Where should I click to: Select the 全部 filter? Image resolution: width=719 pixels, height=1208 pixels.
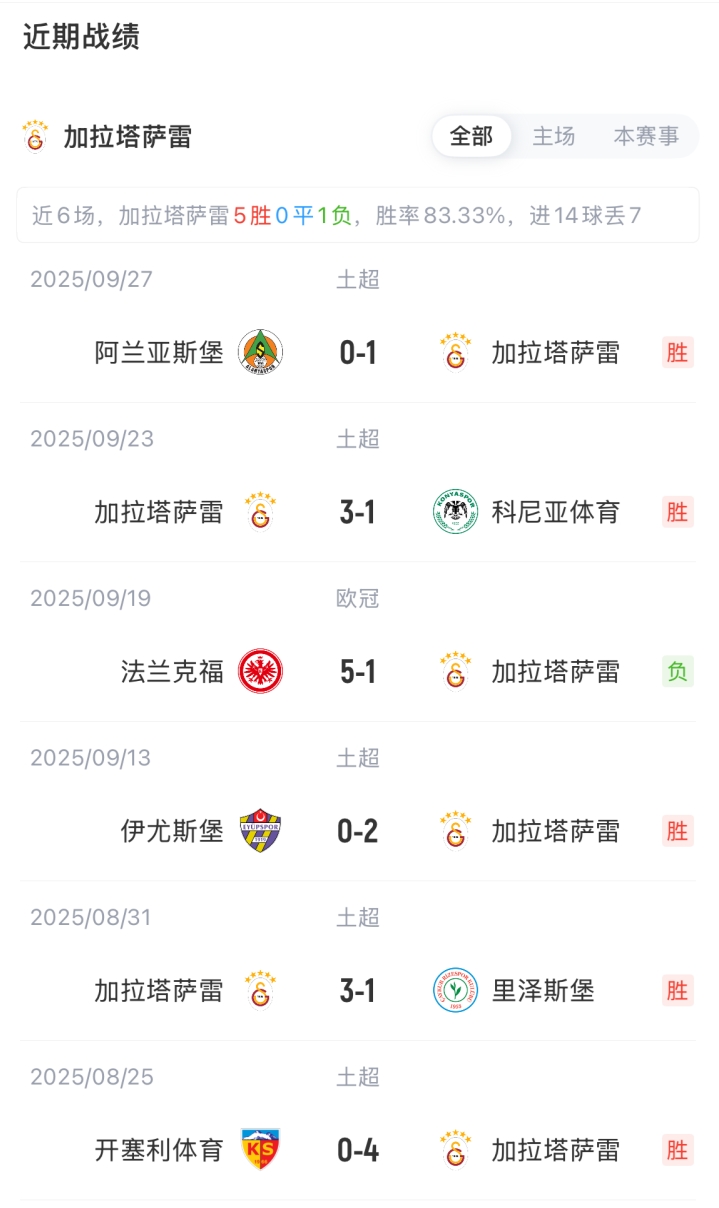click(471, 136)
